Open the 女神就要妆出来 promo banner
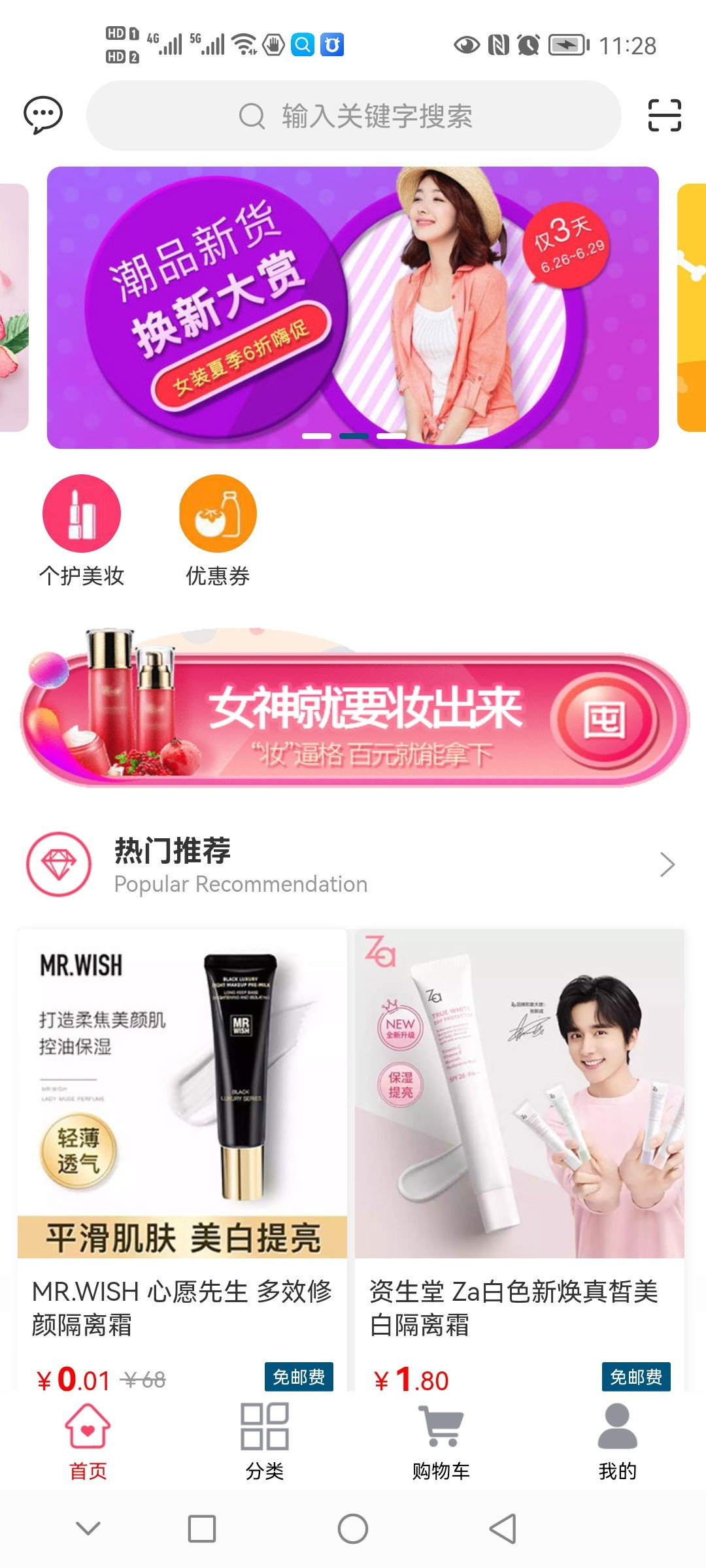The height and width of the screenshot is (1568, 706). click(x=354, y=713)
